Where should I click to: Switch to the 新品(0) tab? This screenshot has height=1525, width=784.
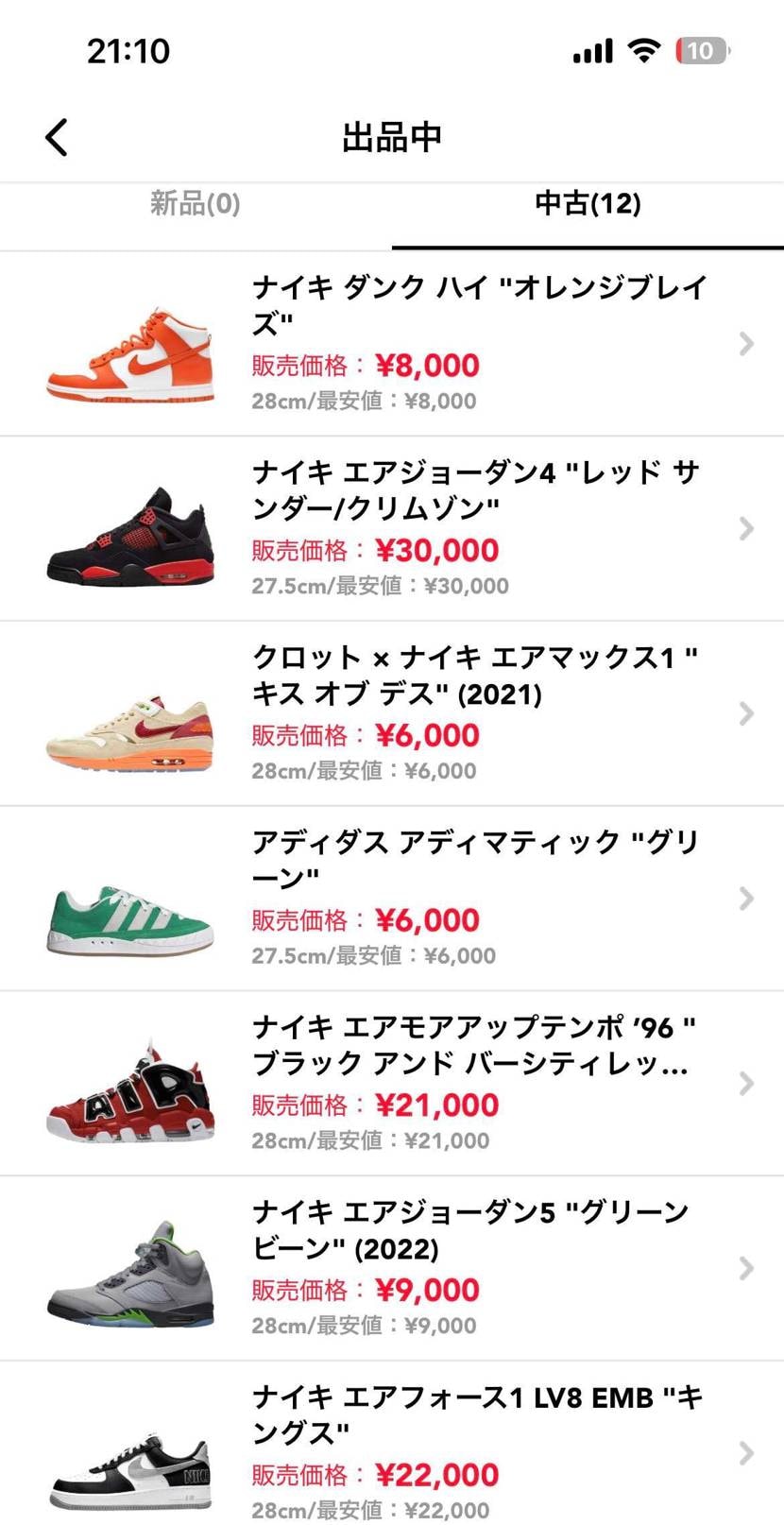pos(196,202)
